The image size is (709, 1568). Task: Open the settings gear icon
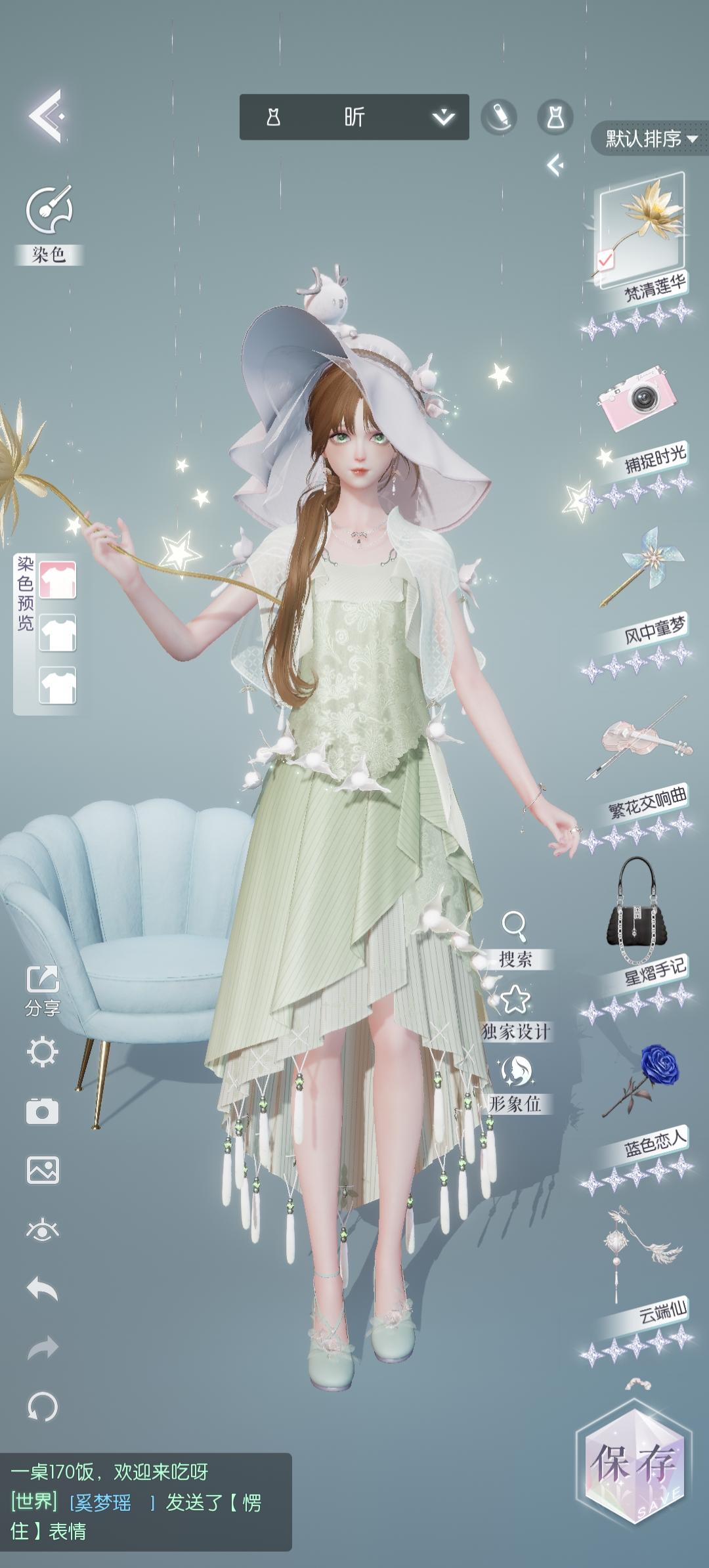coord(41,1051)
